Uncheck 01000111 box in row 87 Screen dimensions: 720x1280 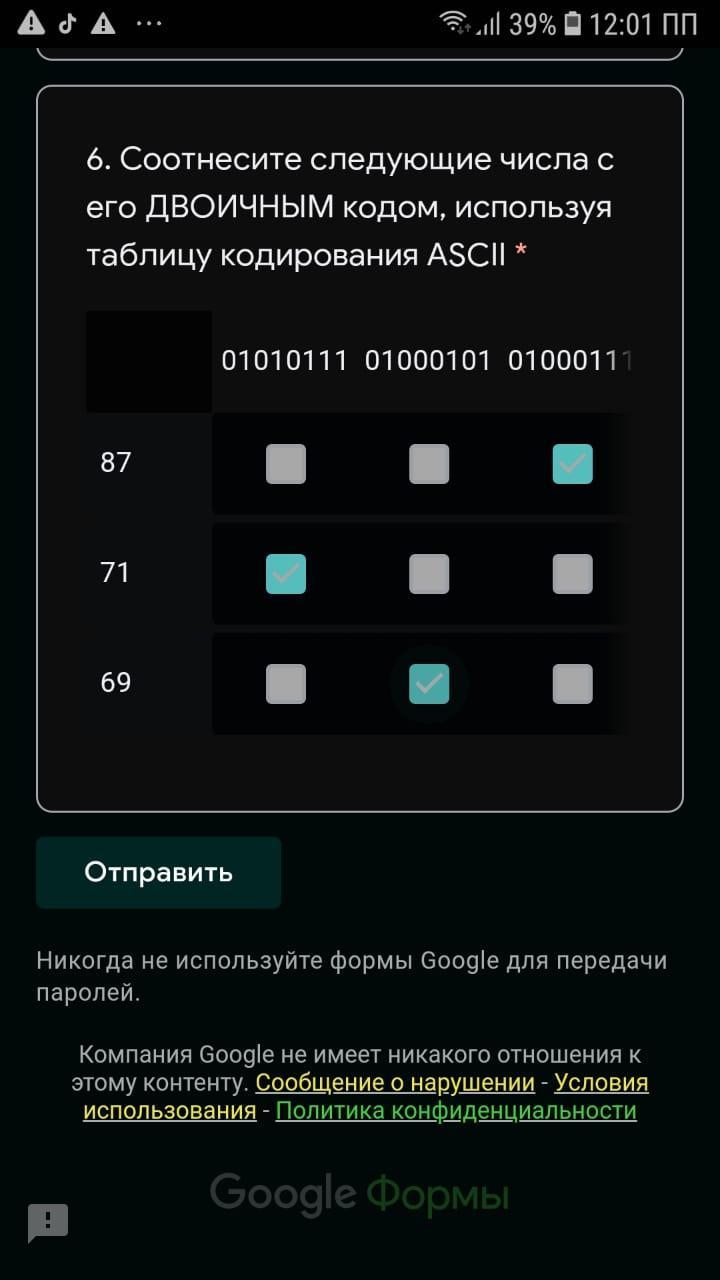pyautogui.click(x=573, y=464)
